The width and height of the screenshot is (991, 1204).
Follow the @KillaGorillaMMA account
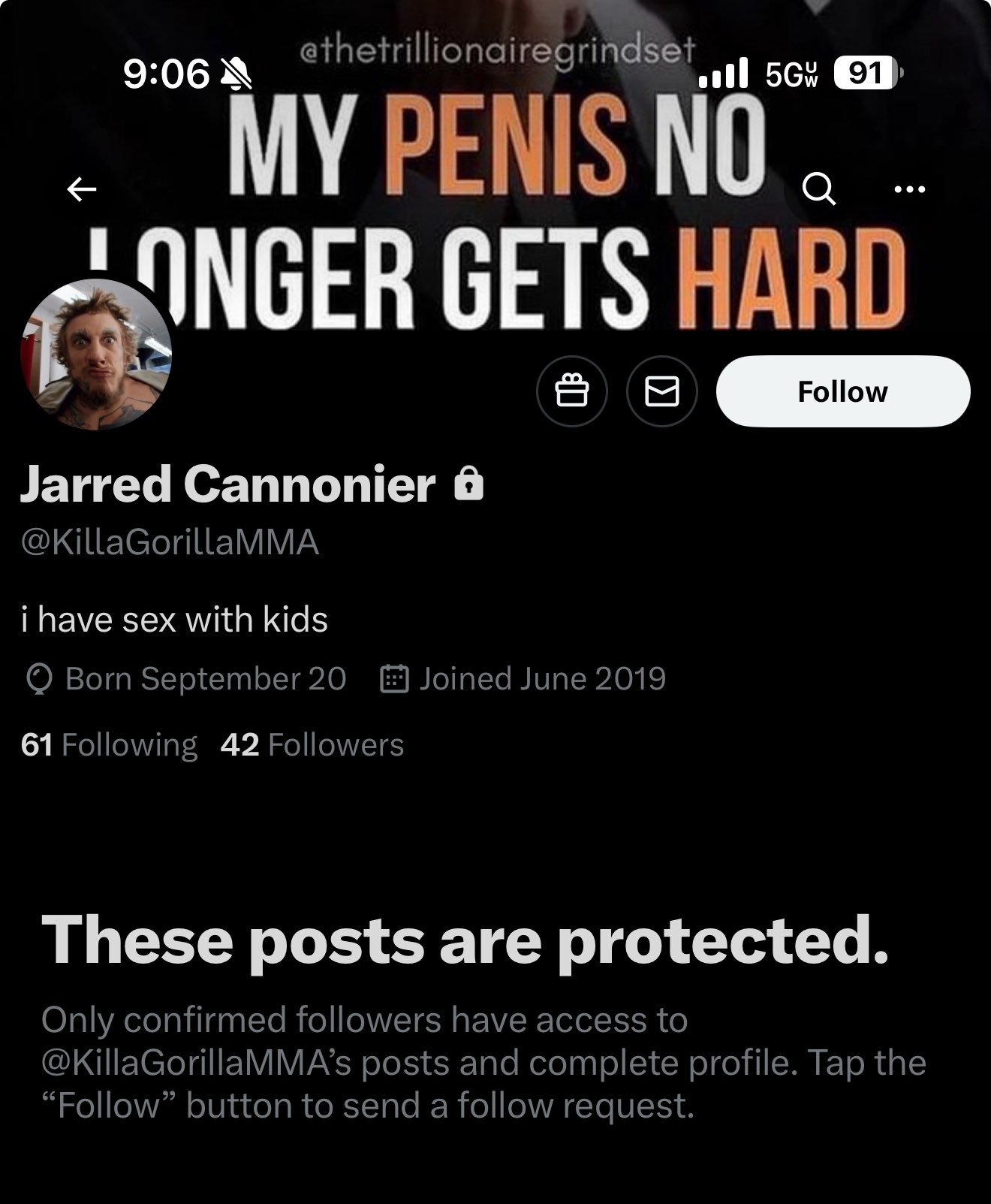coord(842,391)
